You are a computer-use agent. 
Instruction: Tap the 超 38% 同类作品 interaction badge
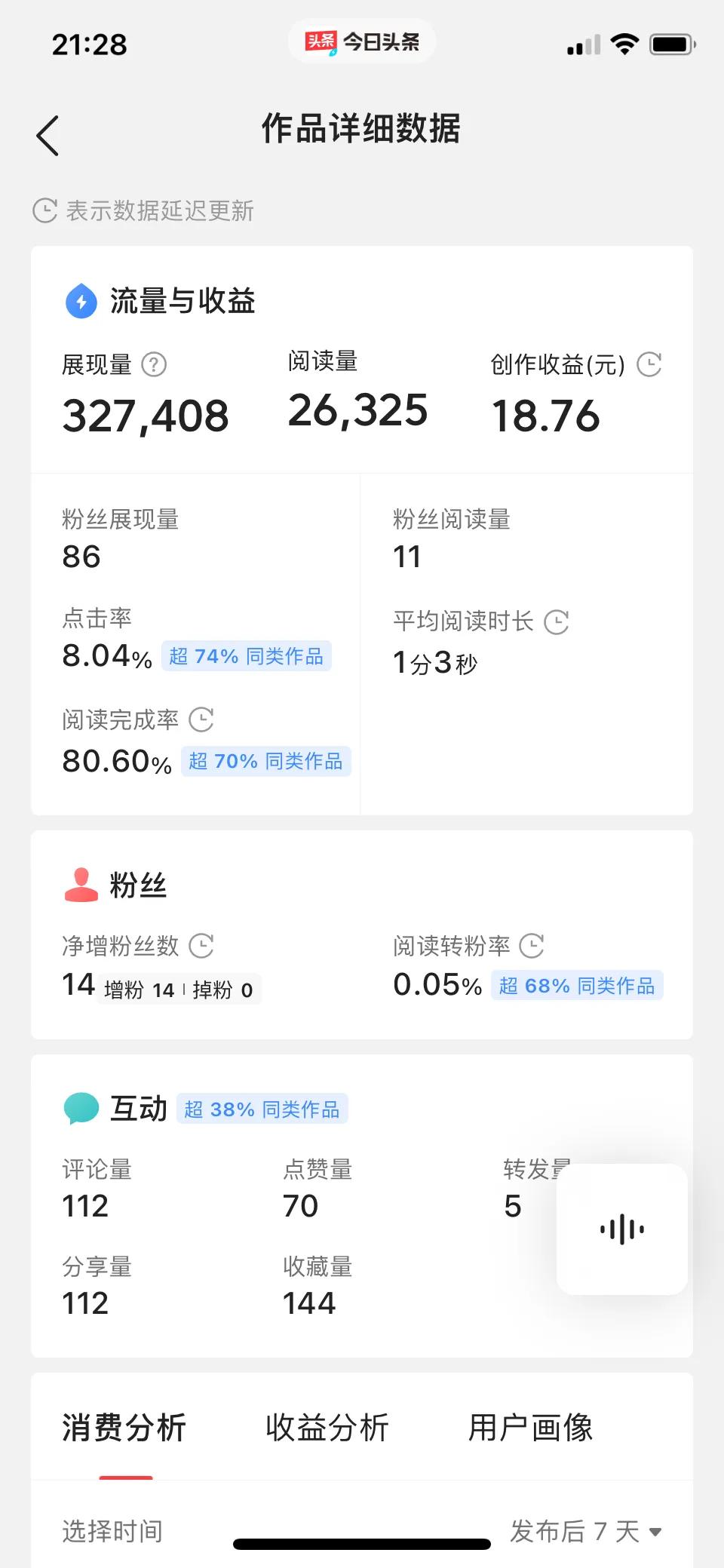pos(262,1109)
